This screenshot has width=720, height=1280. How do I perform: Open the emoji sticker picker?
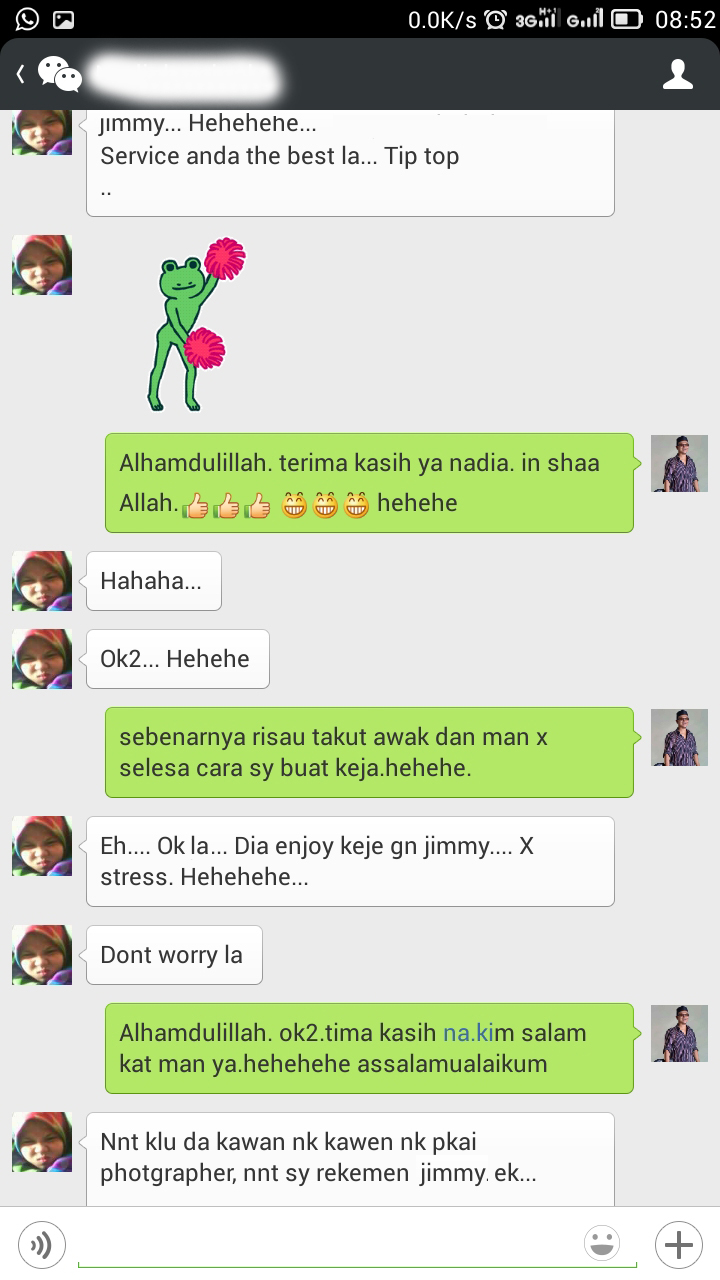[602, 1245]
